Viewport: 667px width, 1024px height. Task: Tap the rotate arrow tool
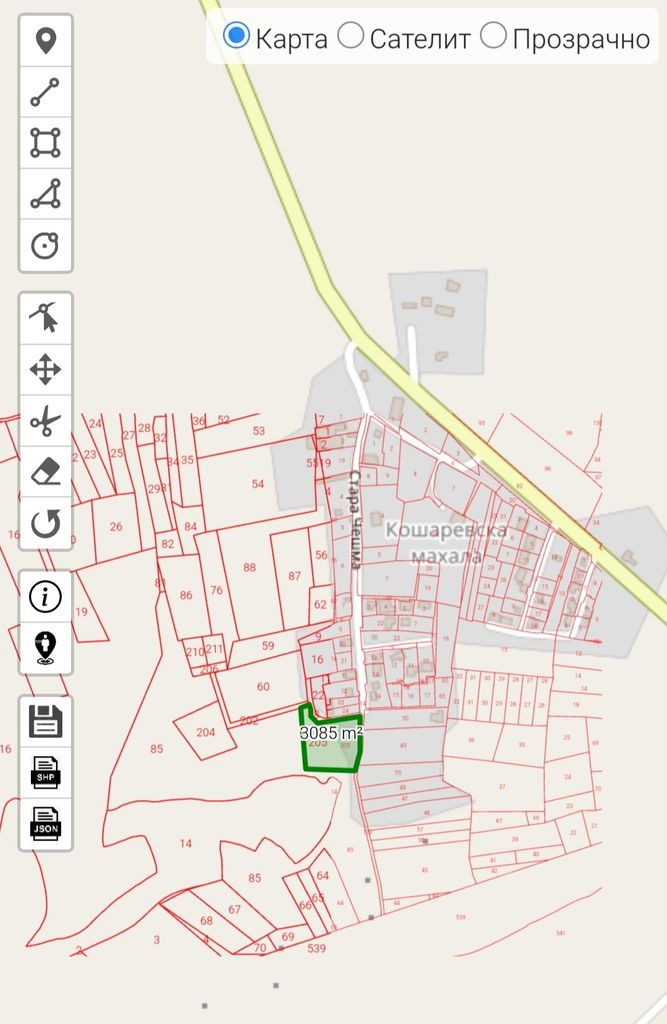click(45, 523)
